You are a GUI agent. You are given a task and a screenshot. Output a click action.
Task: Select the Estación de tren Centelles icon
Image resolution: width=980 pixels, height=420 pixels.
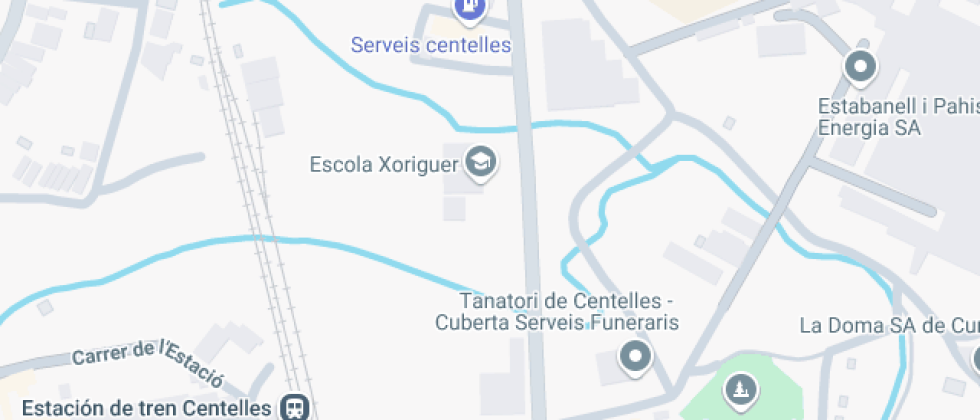click(x=294, y=408)
